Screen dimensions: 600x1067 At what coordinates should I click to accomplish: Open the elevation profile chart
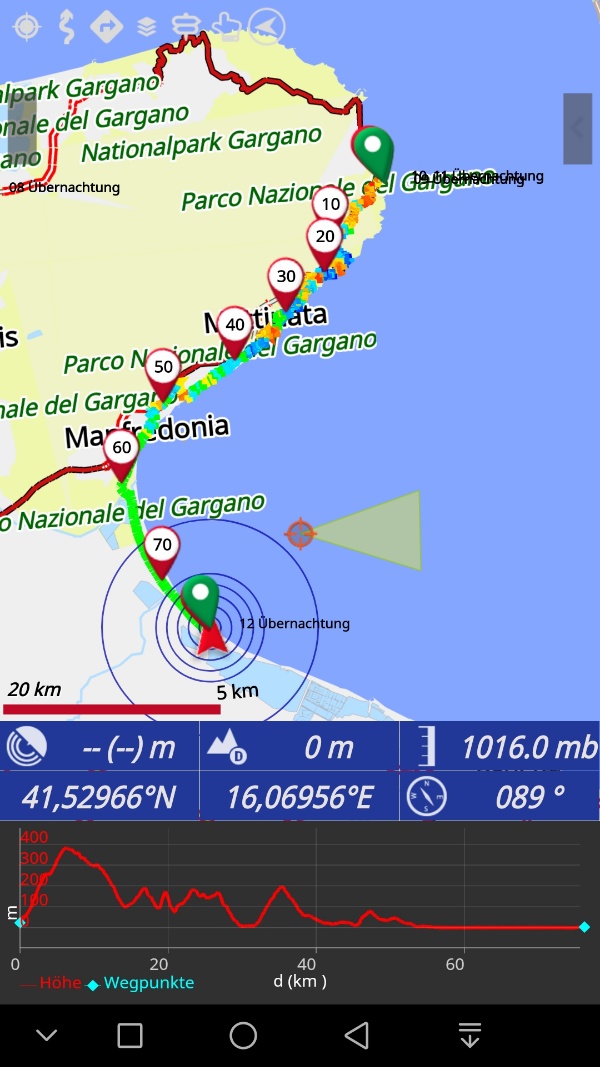tap(300, 912)
